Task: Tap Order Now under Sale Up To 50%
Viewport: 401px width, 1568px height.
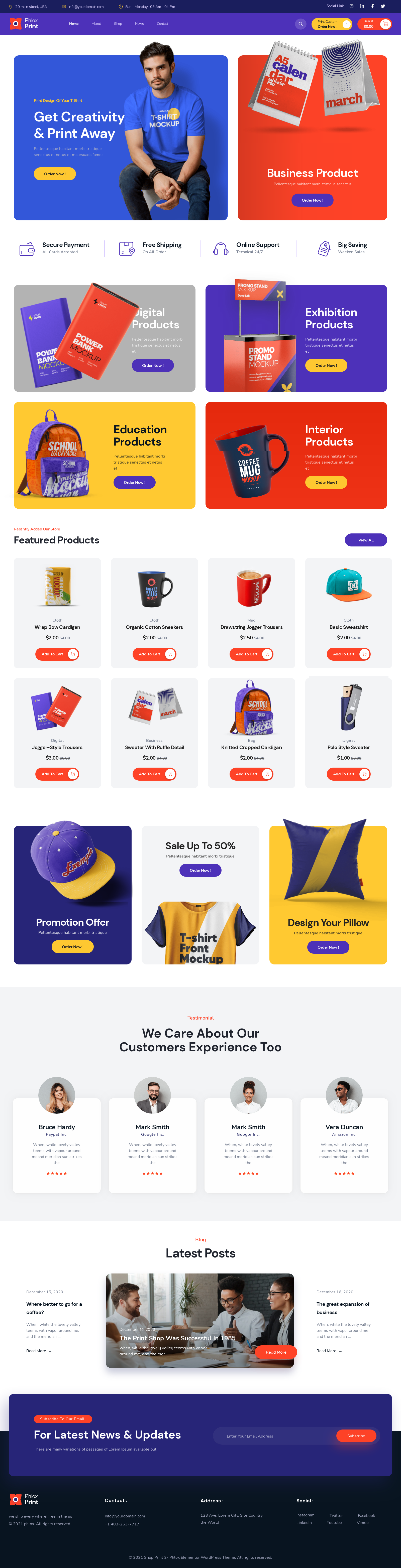Action: pyautogui.click(x=200, y=870)
